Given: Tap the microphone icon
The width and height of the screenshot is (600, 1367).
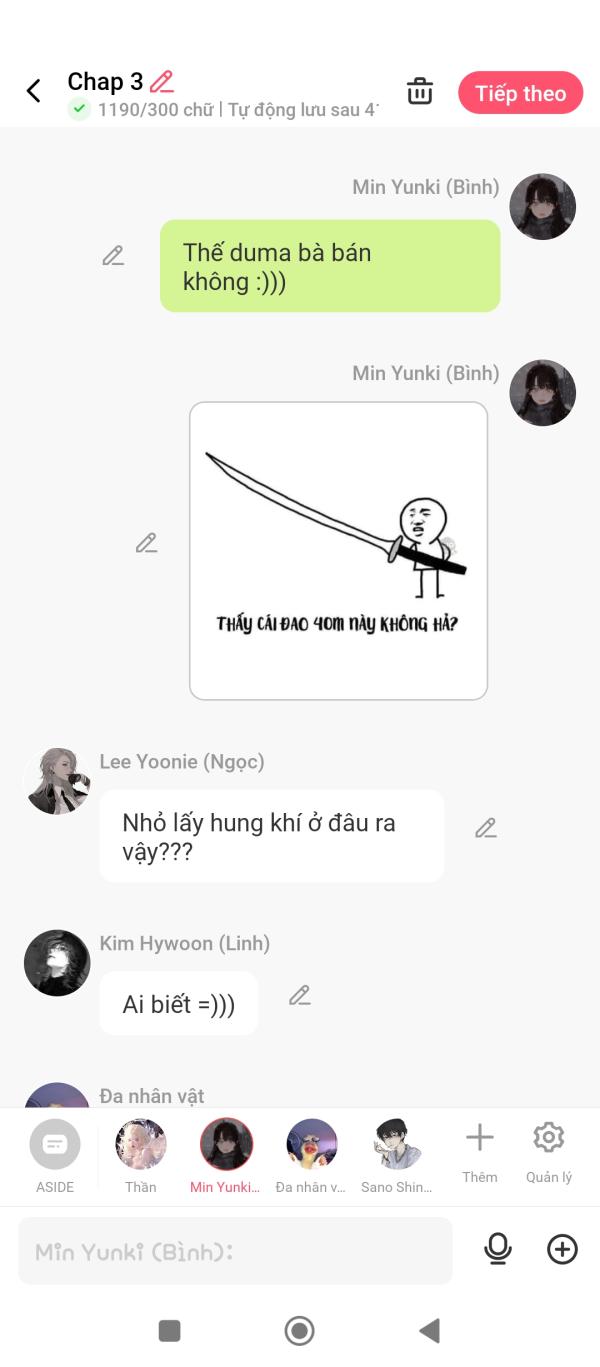Looking at the screenshot, I should coord(498,1249).
